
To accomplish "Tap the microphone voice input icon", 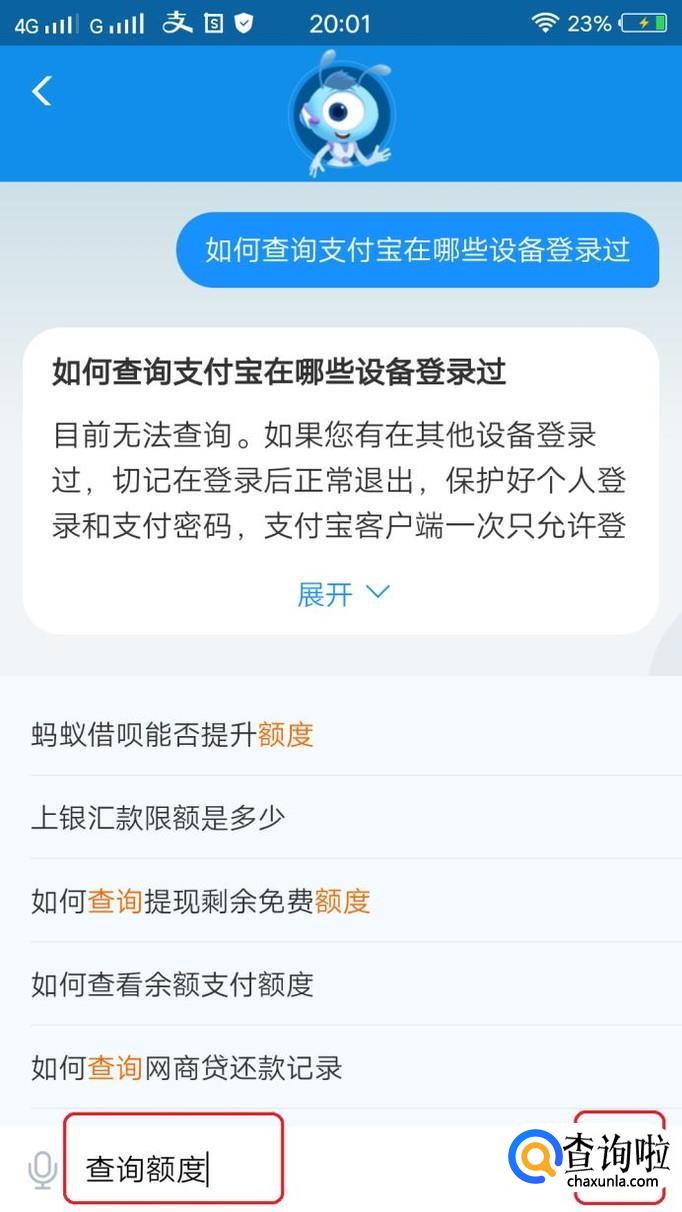I will (x=42, y=1169).
